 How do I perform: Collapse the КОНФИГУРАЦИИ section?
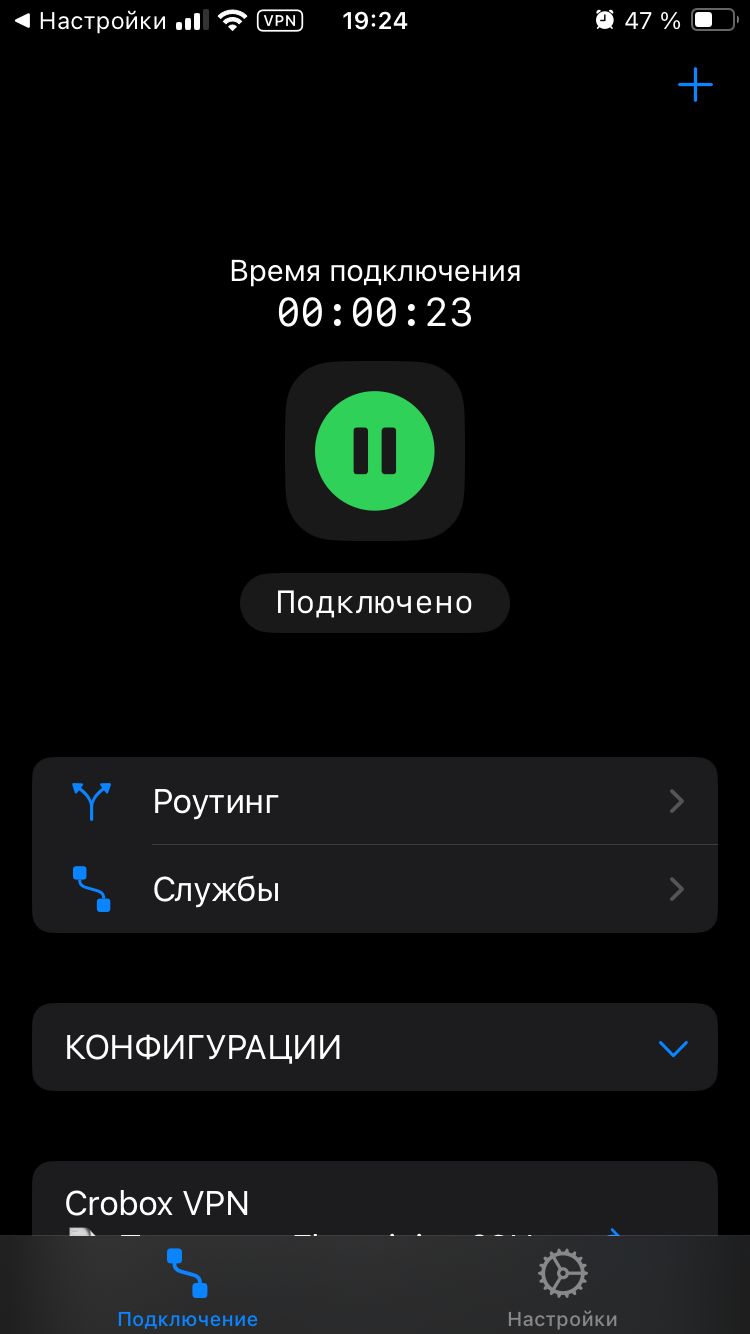pyautogui.click(x=673, y=1048)
